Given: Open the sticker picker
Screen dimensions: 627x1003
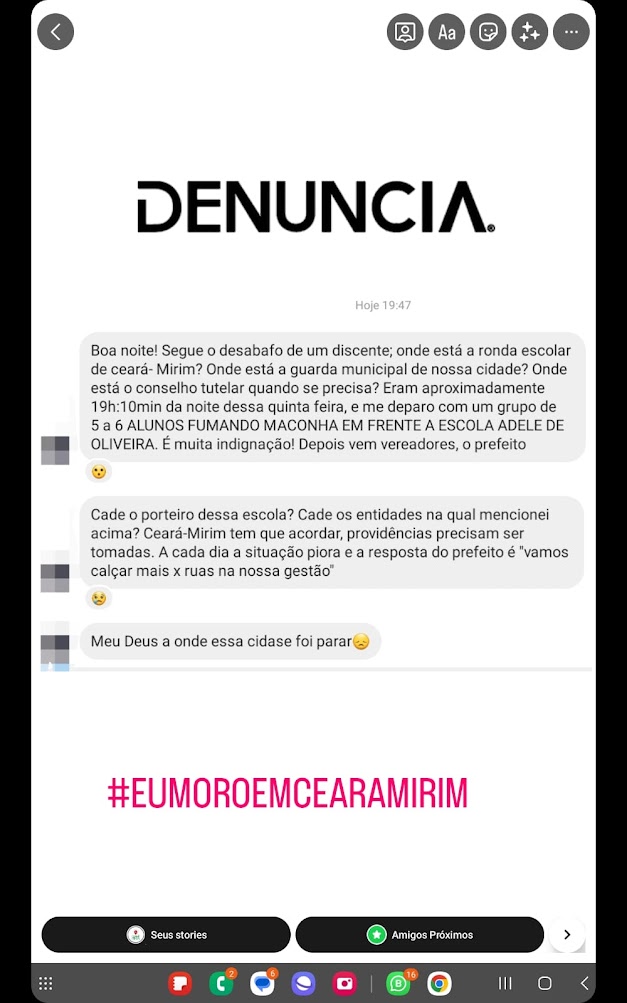Looking at the screenshot, I should pos(488,32).
